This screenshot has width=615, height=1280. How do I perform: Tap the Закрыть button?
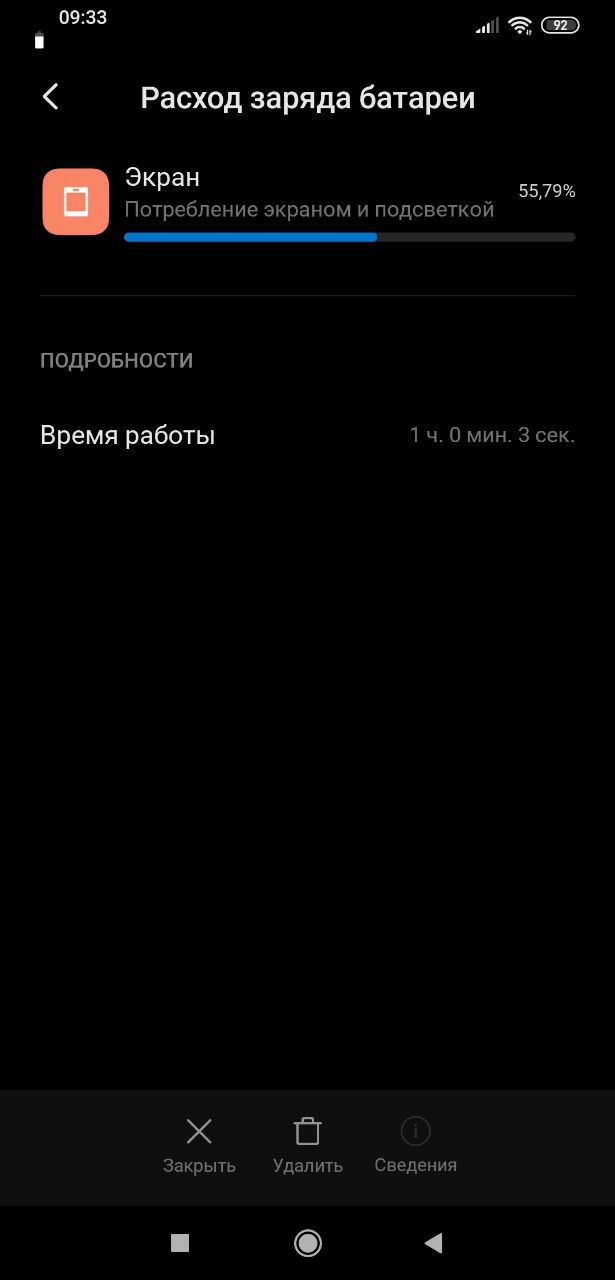point(199,1145)
